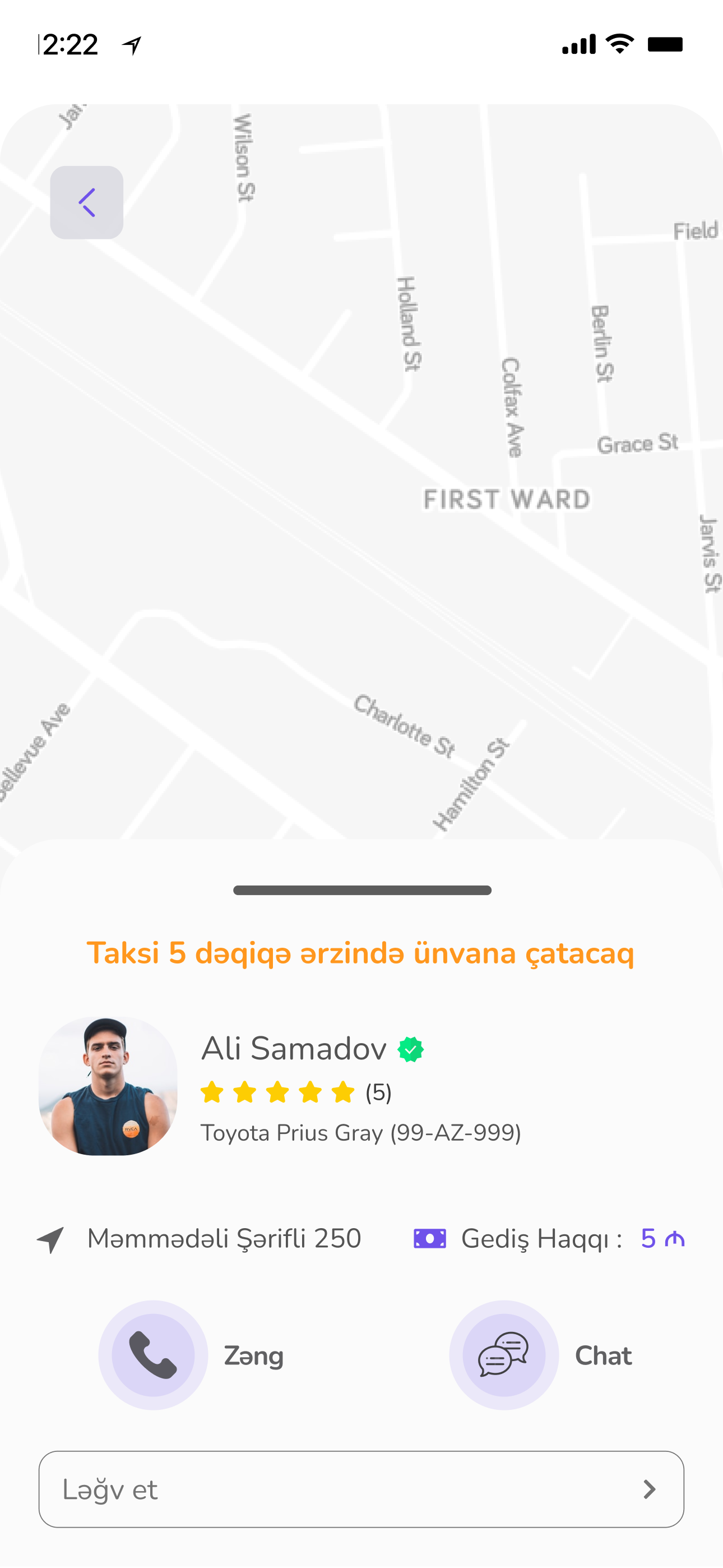Select Ləğv et to cancel the ride
Viewport: 723px width, 1568px height.
(361, 1490)
